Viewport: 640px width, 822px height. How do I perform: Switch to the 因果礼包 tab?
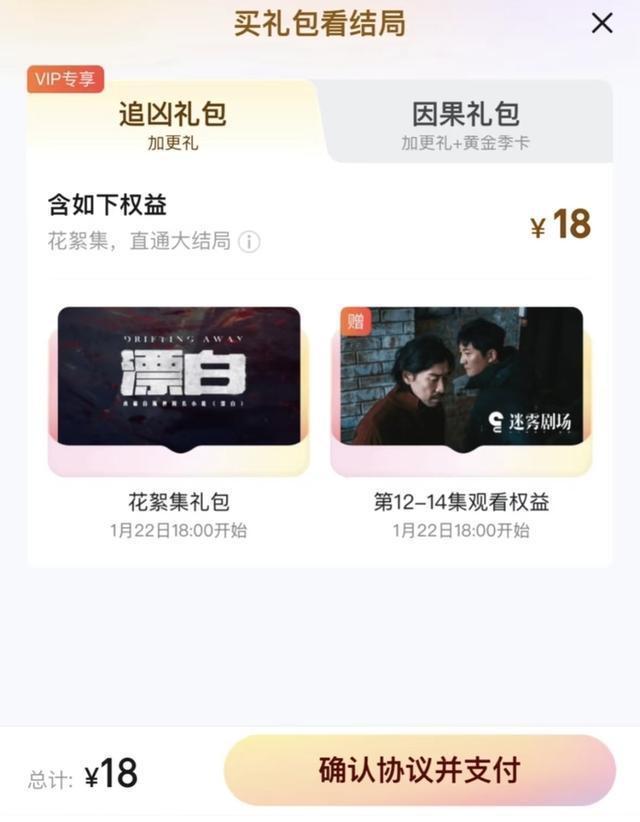pos(466,123)
